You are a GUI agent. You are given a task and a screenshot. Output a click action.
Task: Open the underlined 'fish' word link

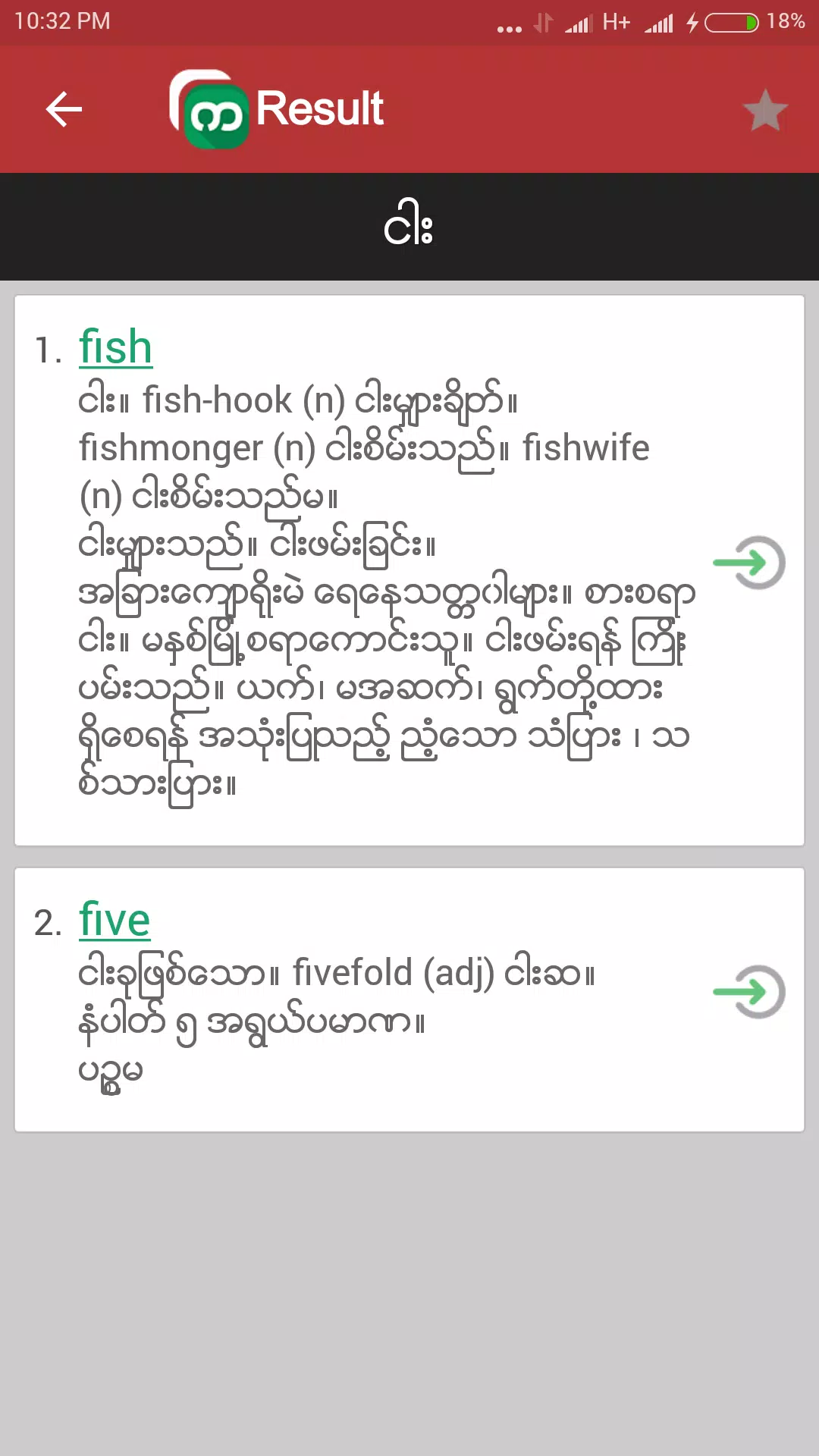[x=115, y=347]
